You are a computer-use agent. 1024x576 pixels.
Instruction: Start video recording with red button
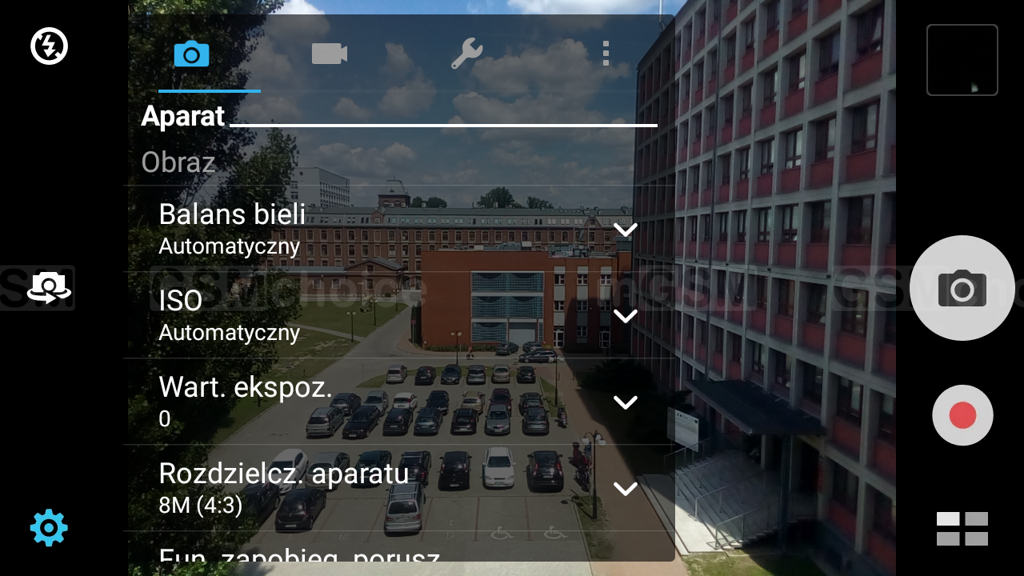pyautogui.click(x=962, y=415)
